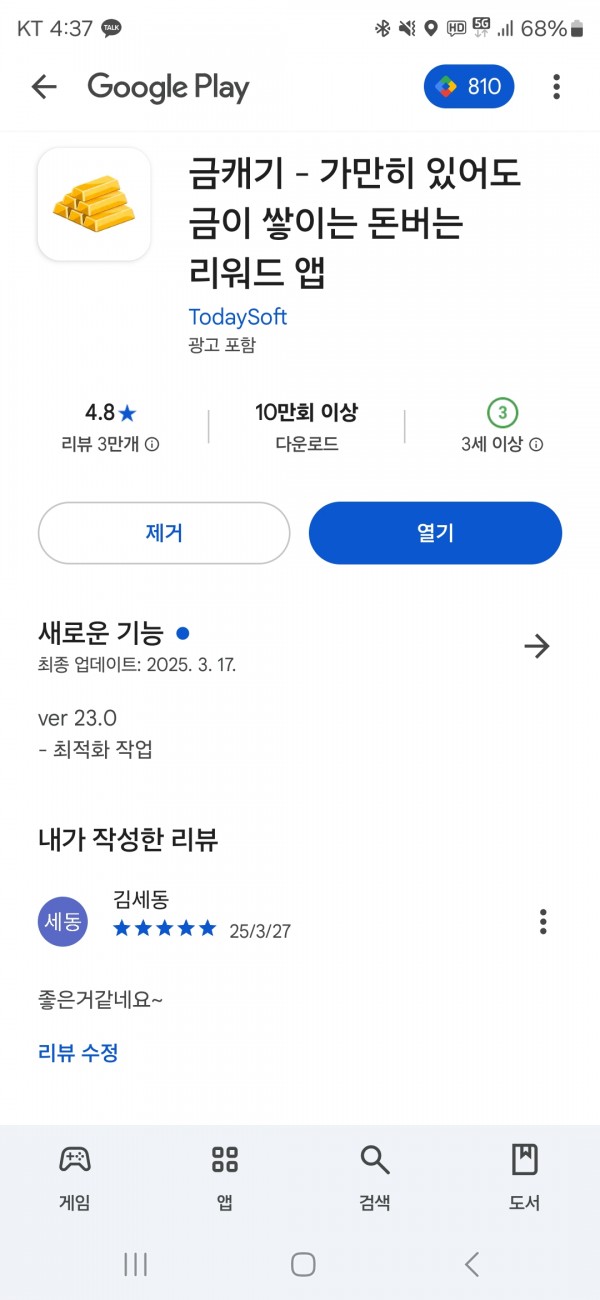Open the top-right overflow menu
The height and width of the screenshot is (1300, 600).
coord(556,87)
